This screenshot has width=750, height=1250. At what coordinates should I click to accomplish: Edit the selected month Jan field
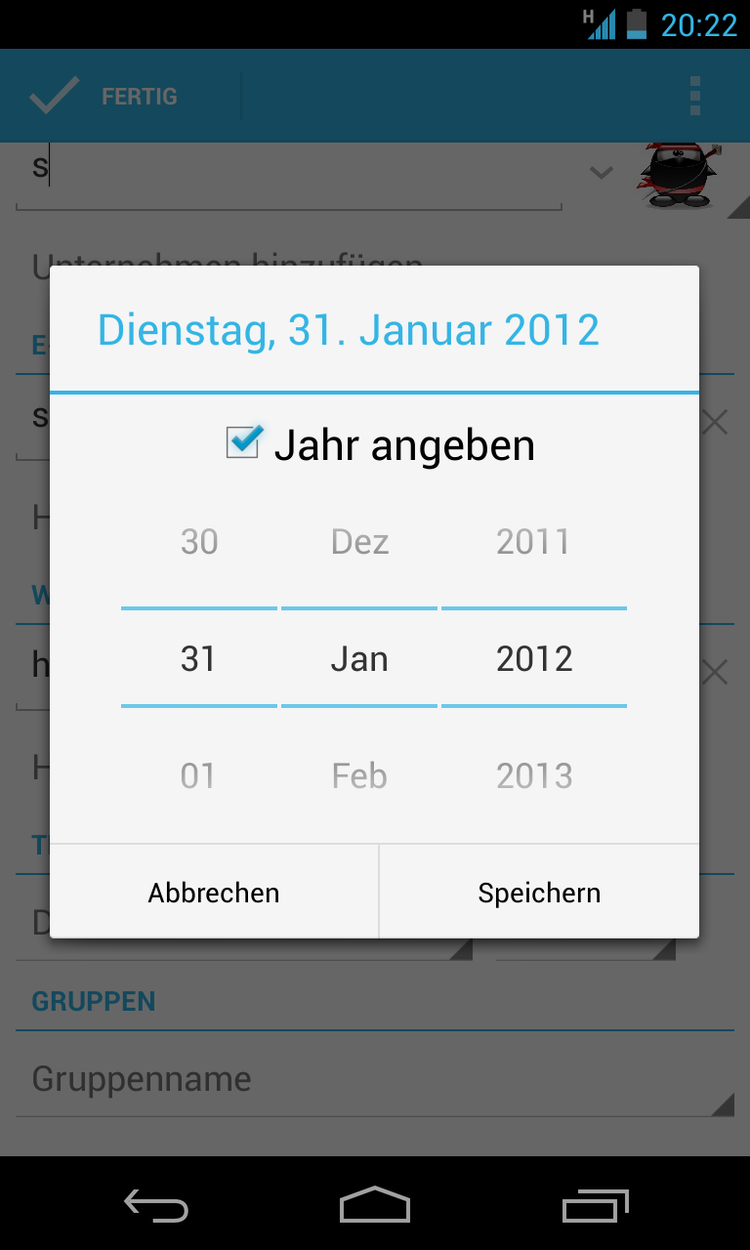[x=359, y=659]
